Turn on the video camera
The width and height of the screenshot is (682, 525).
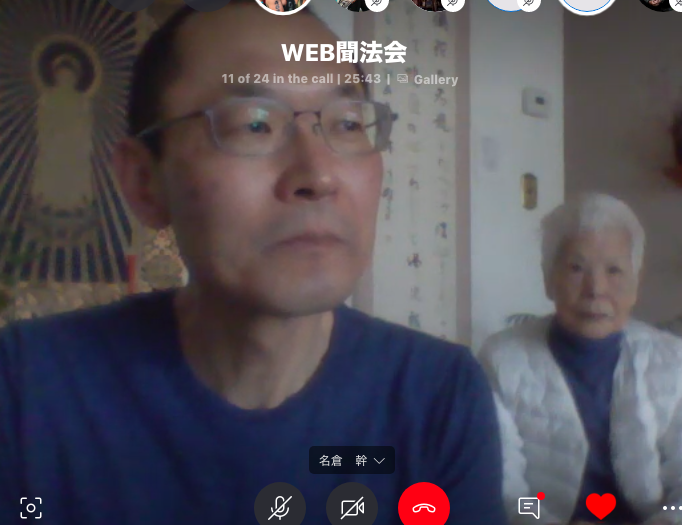pyautogui.click(x=352, y=507)
